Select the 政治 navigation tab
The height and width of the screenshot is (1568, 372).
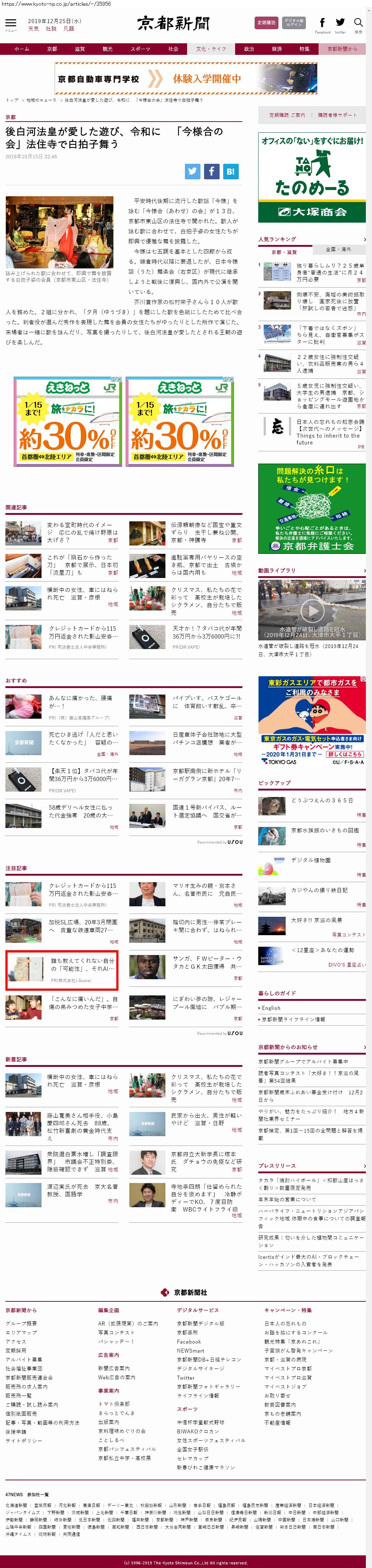(x=249, y=49)
